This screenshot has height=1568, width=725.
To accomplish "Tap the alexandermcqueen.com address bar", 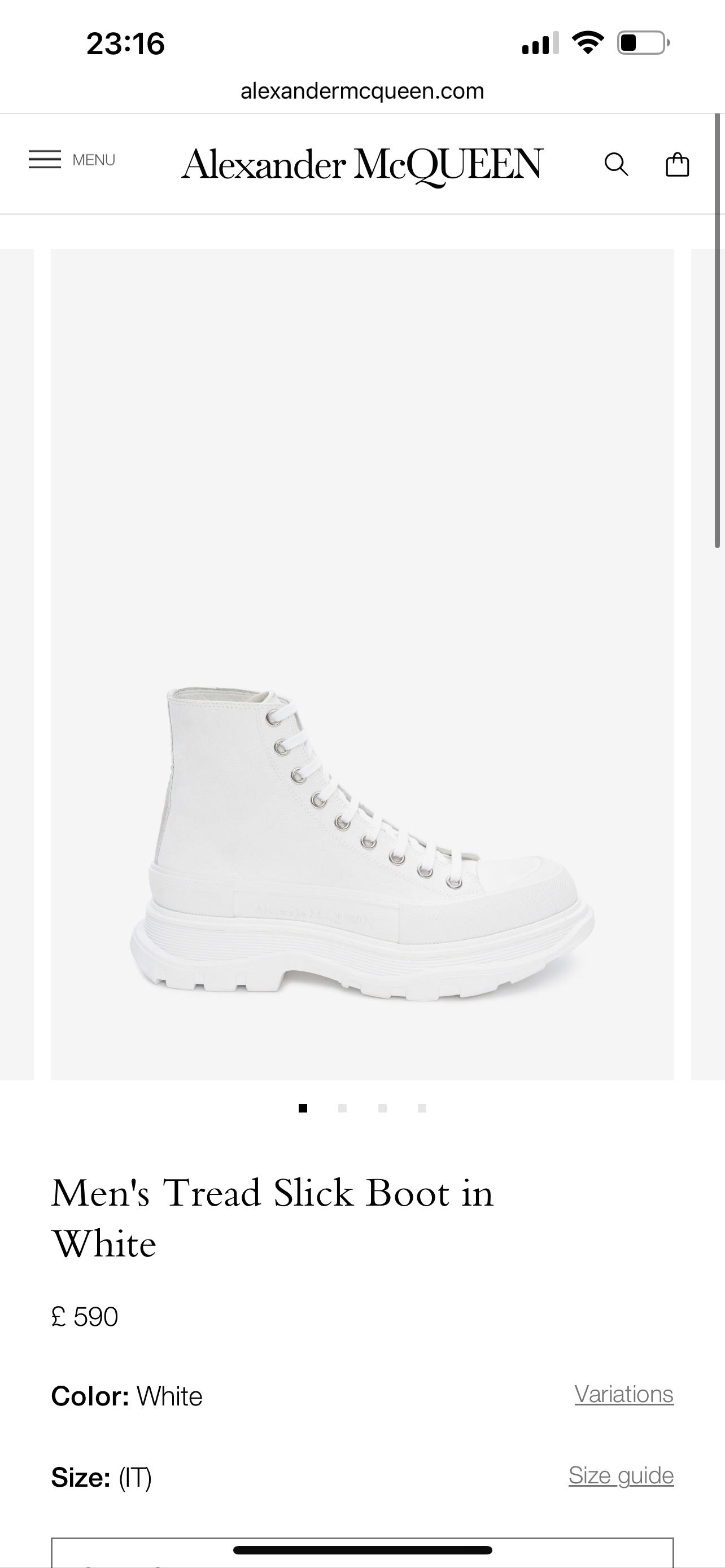I will click(361, 91).
